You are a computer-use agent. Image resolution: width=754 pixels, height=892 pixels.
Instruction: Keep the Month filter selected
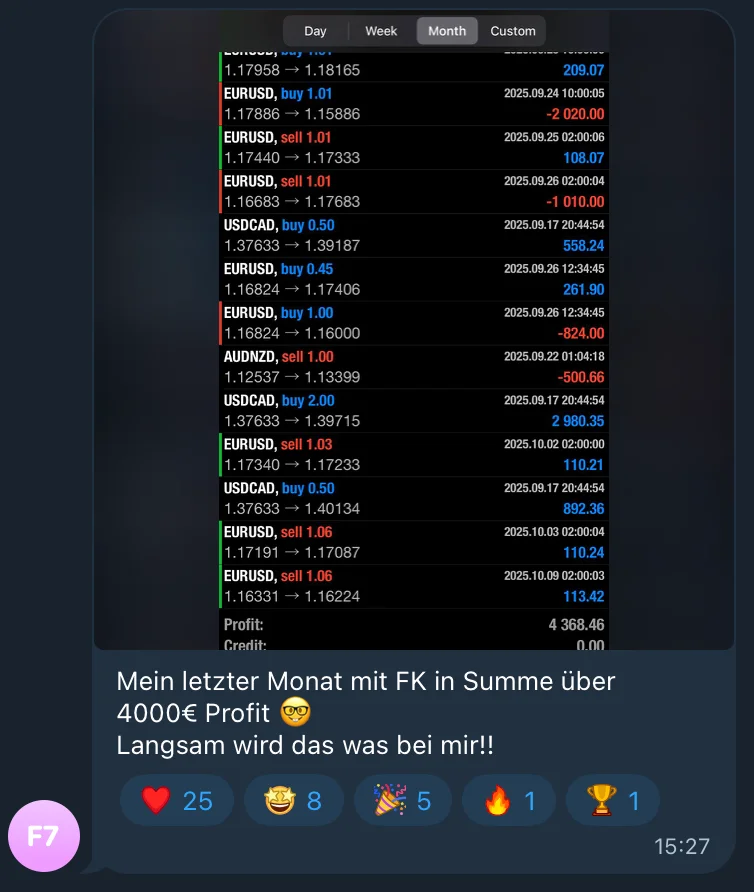446,30
